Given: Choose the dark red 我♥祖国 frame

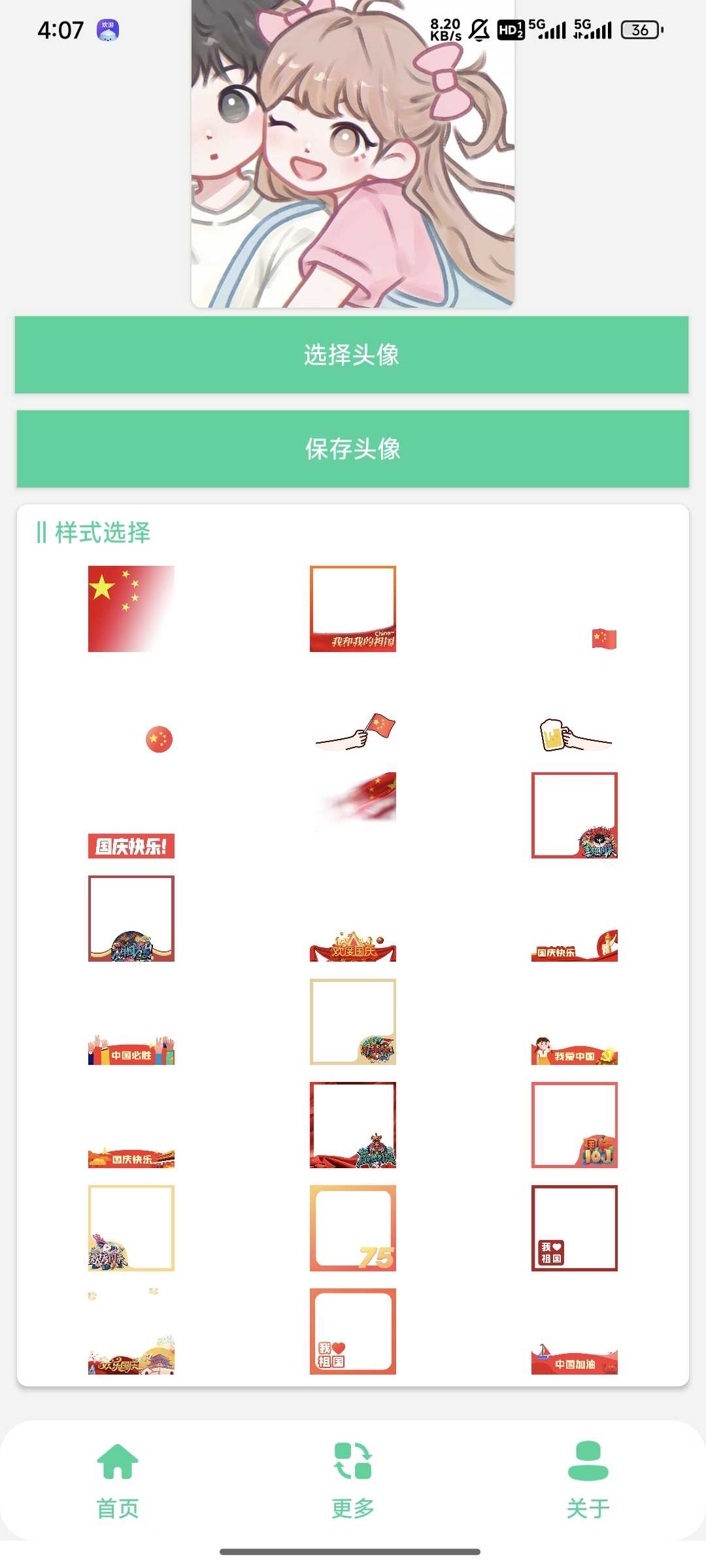Looking at the screenshot, I should tap(575, 1228).
